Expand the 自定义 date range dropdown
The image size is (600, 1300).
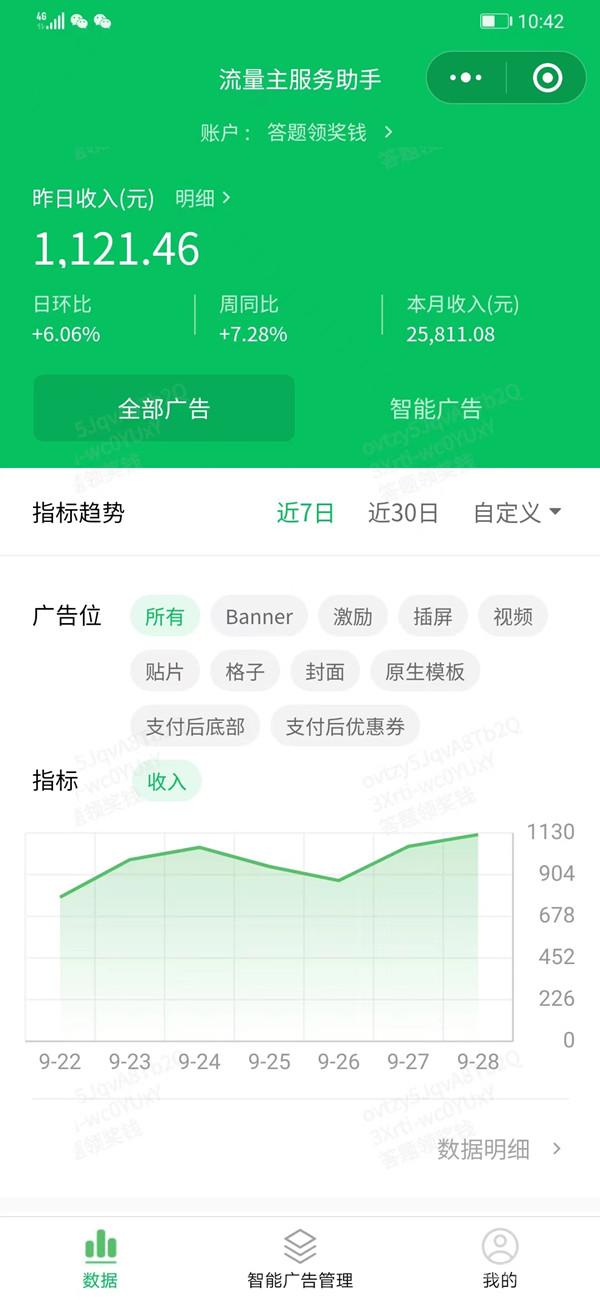(517, 513)
